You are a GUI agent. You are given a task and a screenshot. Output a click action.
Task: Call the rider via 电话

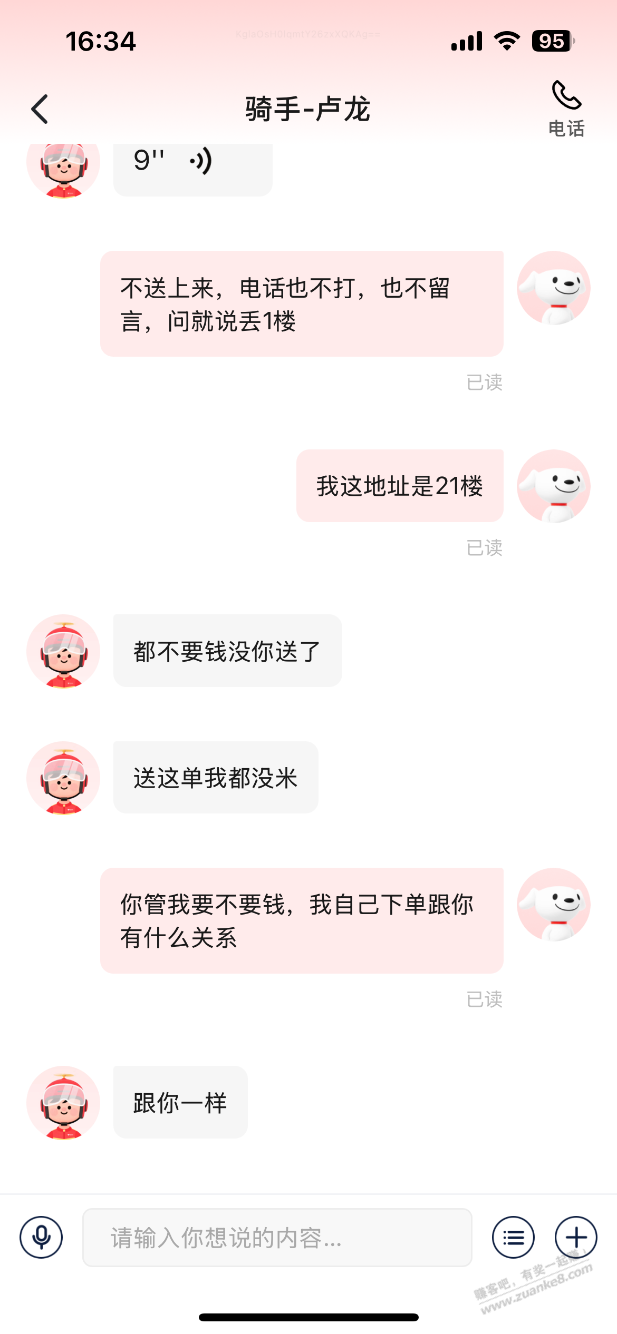click(566, 108)
